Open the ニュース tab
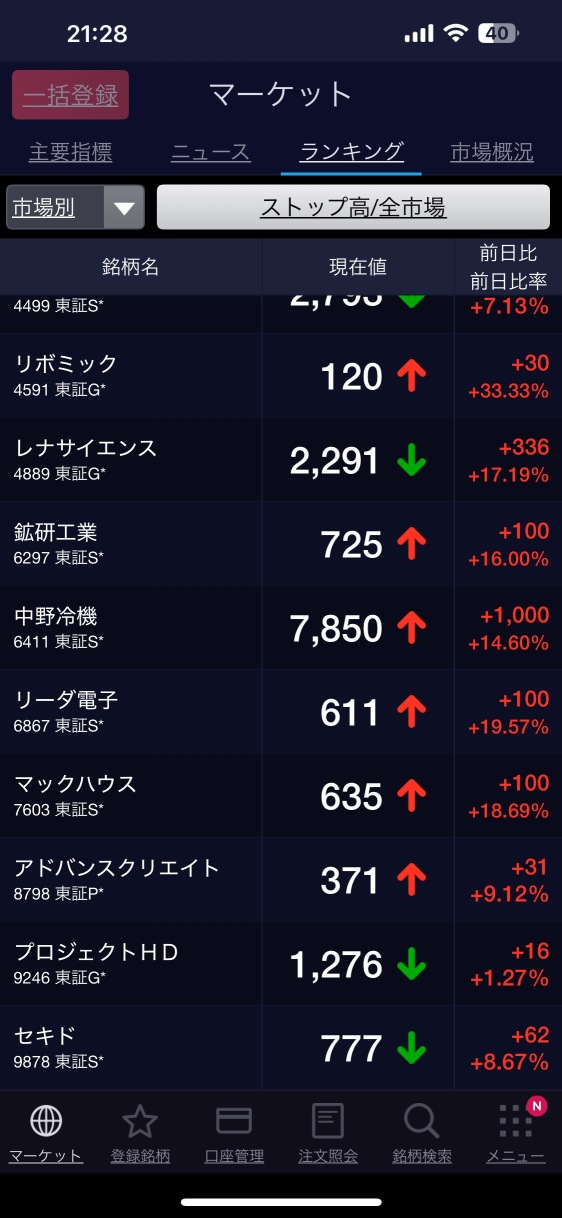Viewport: 562px width, 1218px height. 210,152
